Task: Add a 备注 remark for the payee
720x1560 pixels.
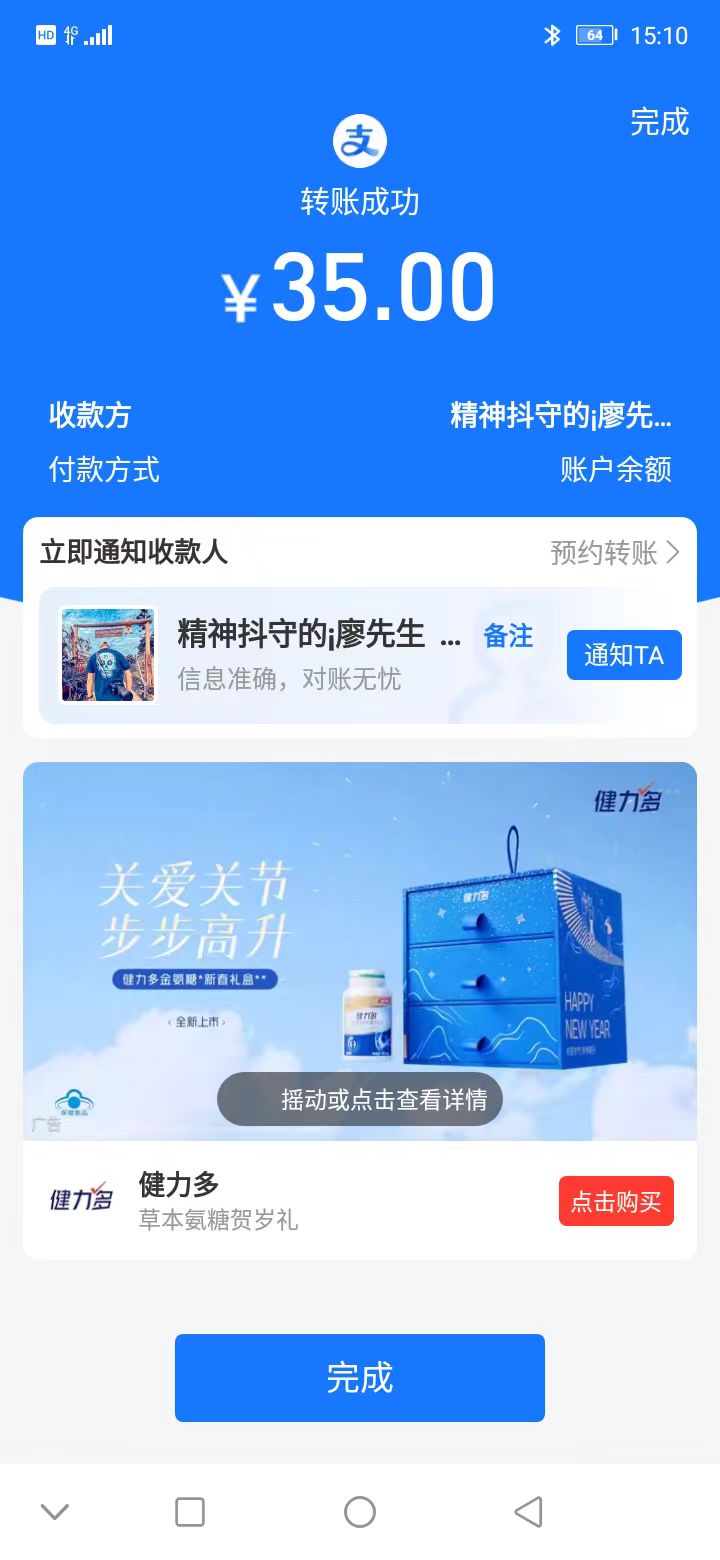Action: click(x=508, y=636)
